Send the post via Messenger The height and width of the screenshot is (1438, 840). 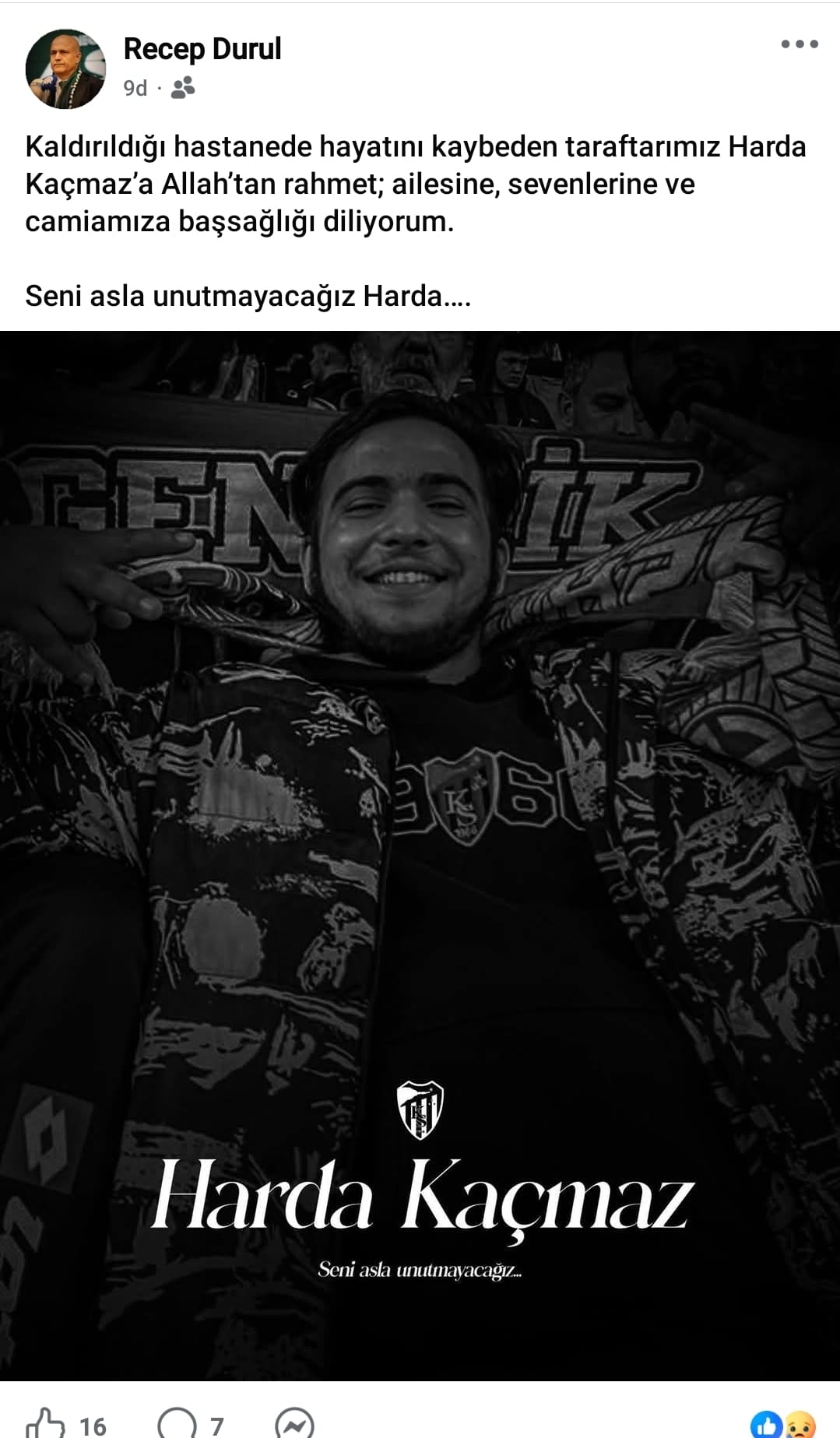(295, 1423)
